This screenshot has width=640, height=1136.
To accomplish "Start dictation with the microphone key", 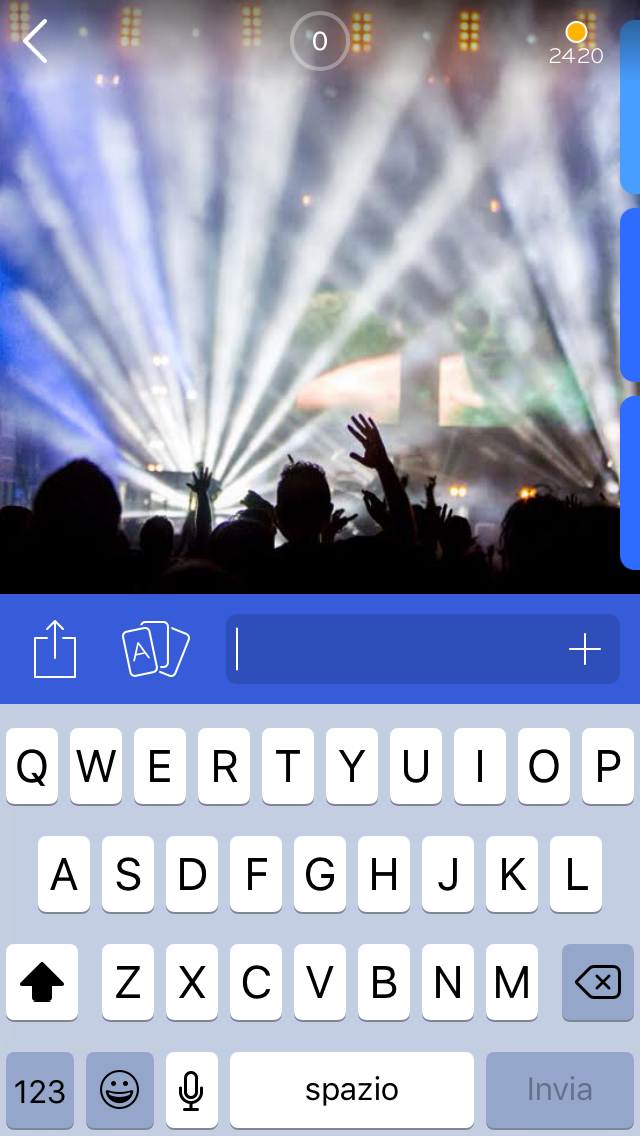I will (192, 1090).
